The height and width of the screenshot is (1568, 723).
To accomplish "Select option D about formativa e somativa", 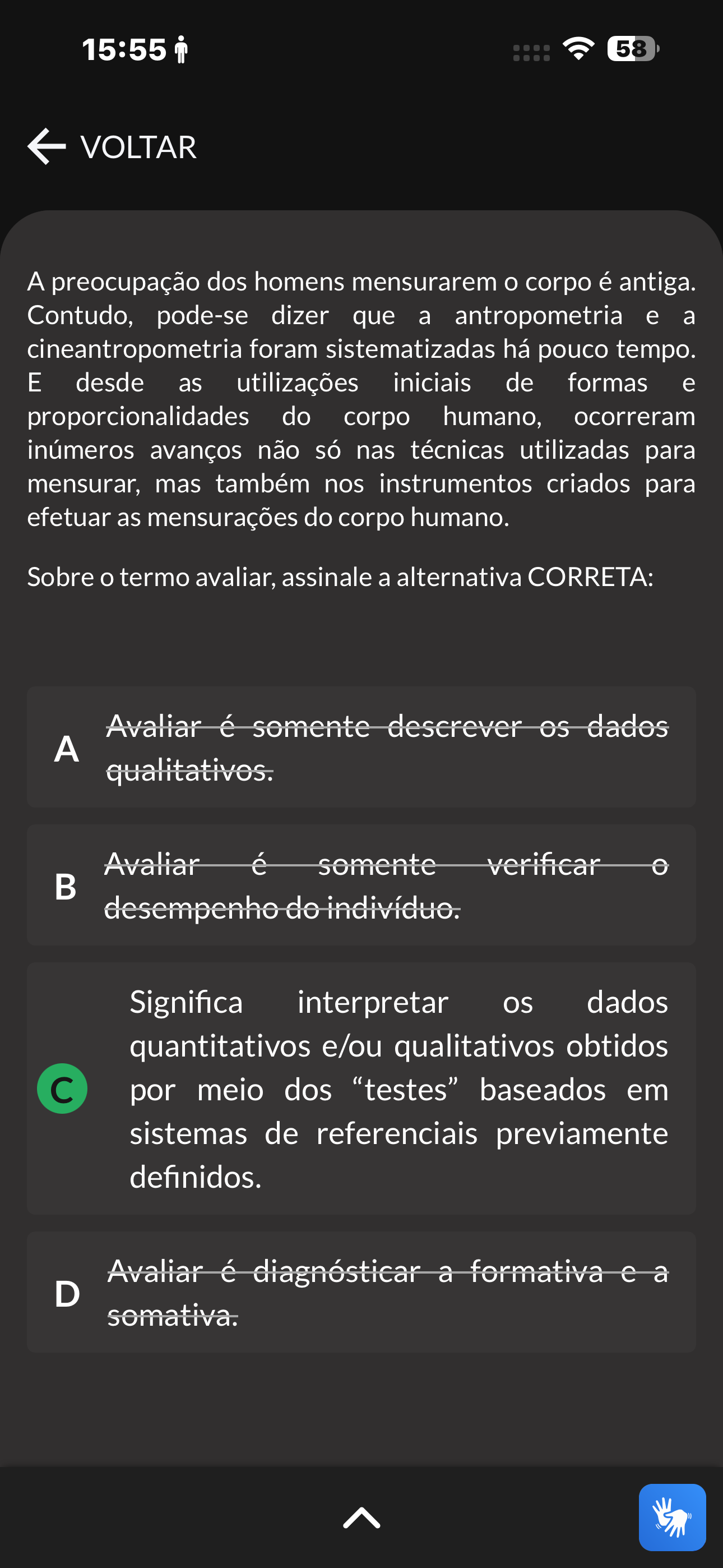I will (361, 1293).
